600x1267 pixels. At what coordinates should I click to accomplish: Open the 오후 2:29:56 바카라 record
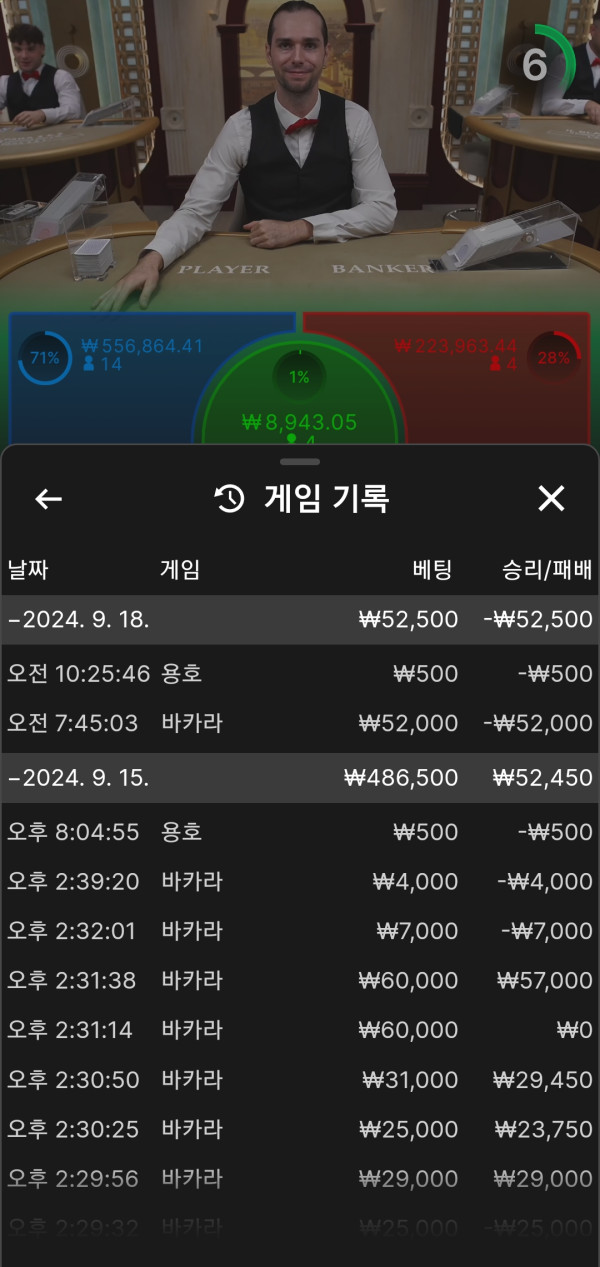pos(300,1179)
